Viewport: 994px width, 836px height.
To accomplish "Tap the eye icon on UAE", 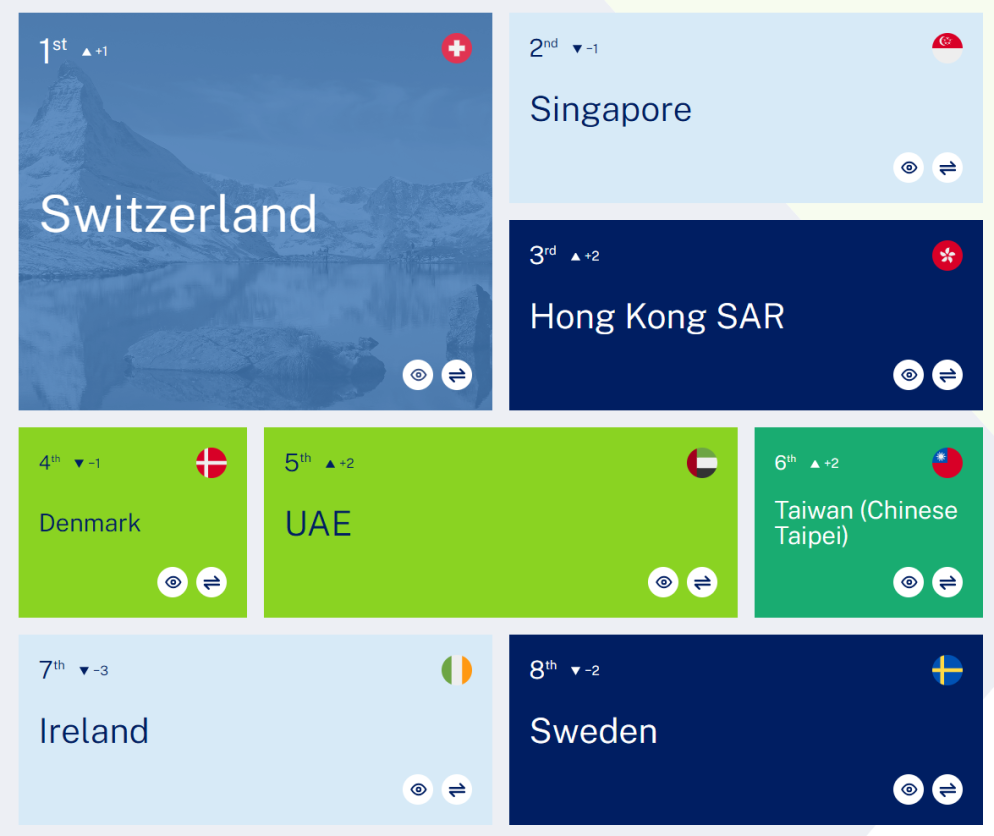I will coord(663,582).
